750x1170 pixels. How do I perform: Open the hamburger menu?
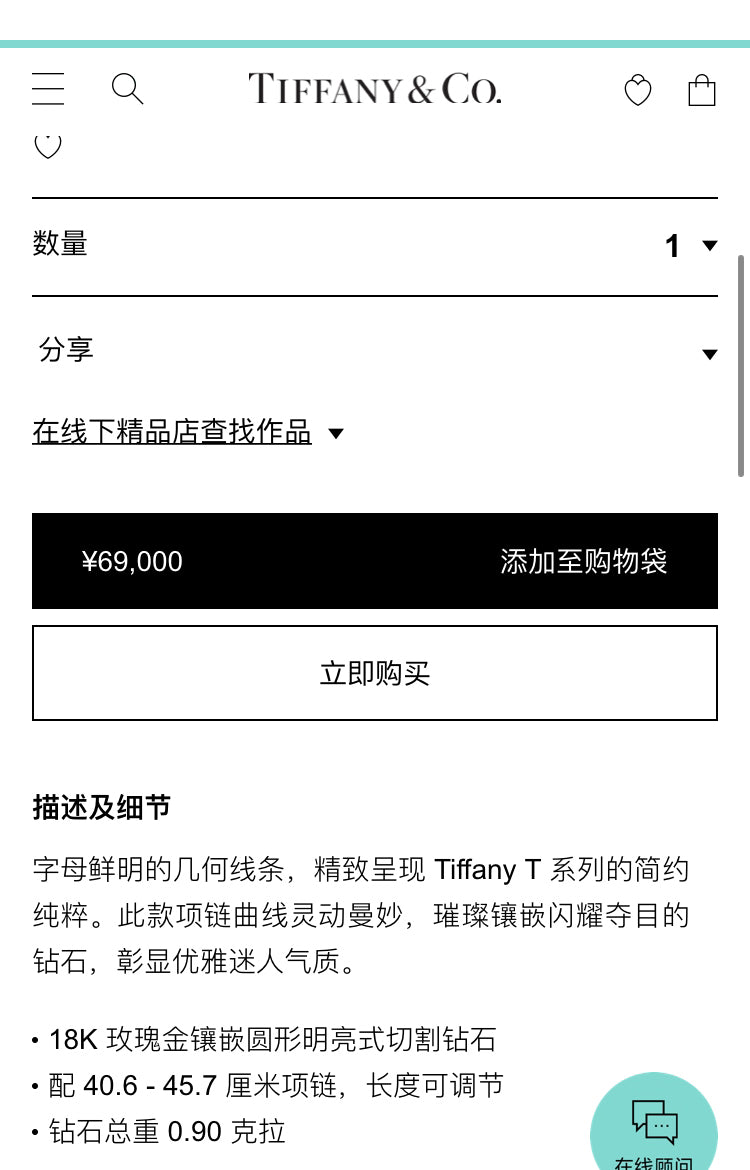[48, 89]
